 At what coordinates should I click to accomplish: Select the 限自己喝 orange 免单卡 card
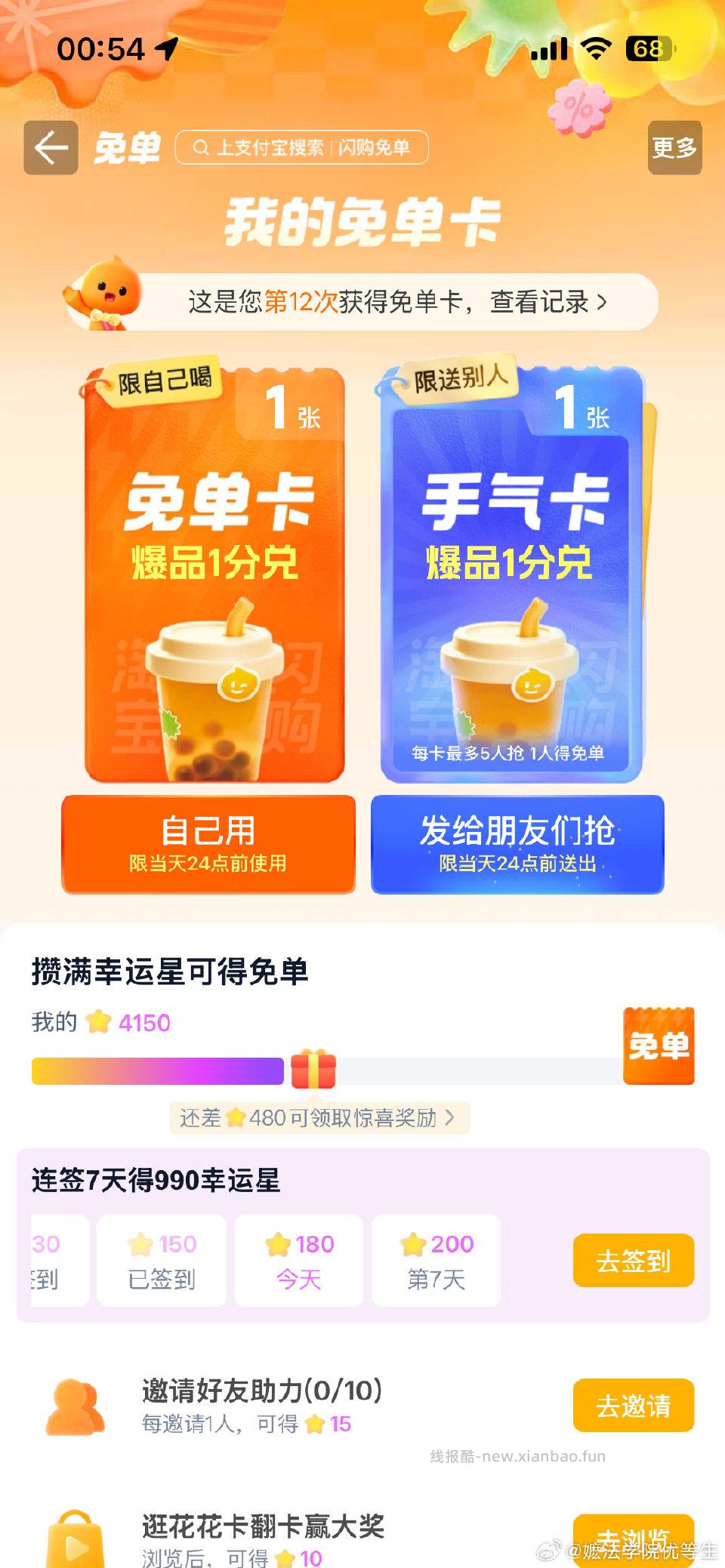click(x=214, y=574)
